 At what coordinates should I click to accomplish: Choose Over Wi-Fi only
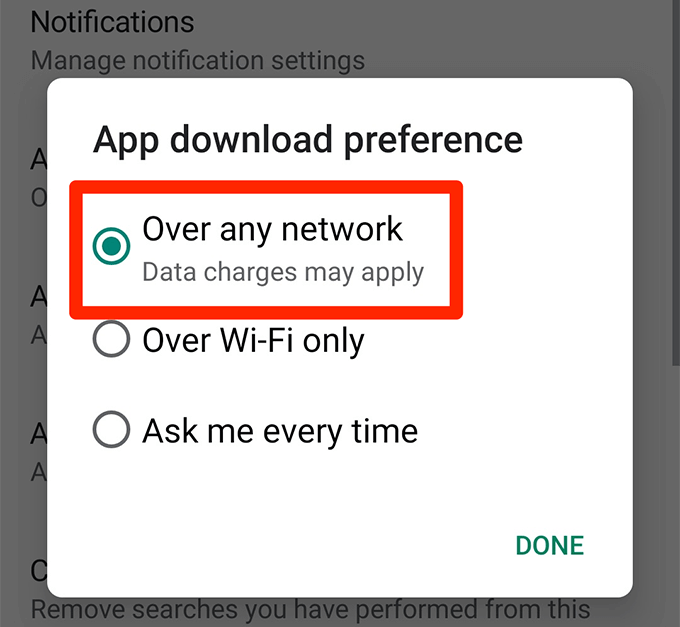point(111,341)
